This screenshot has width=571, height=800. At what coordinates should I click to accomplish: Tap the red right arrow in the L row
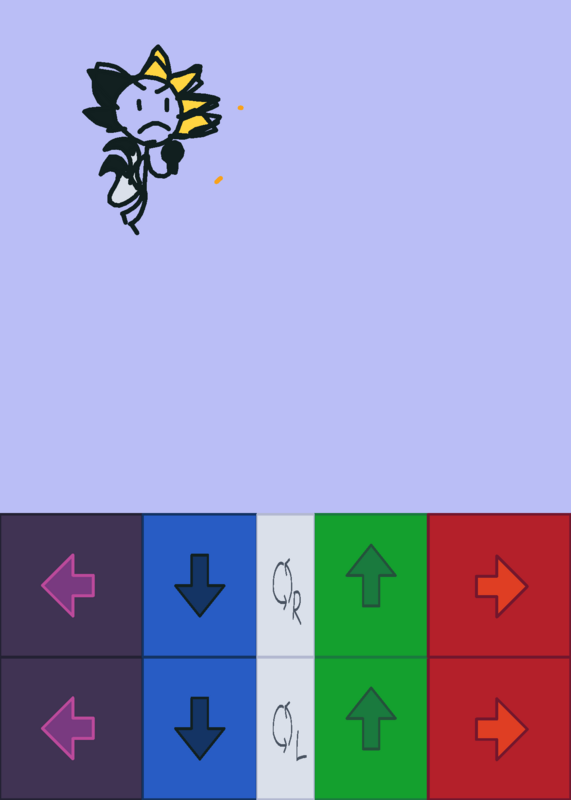pyautogui.click(x=500, y=729)
